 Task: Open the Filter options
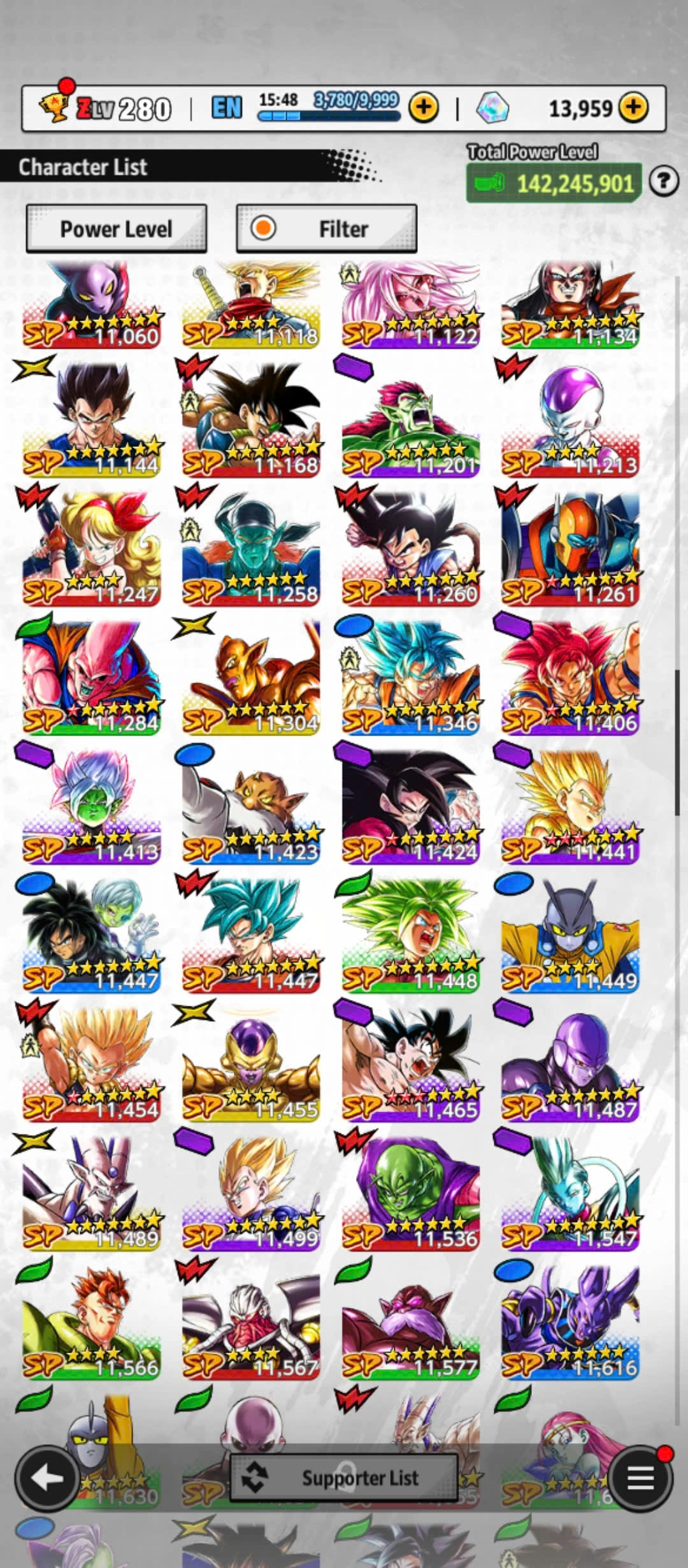326,229
